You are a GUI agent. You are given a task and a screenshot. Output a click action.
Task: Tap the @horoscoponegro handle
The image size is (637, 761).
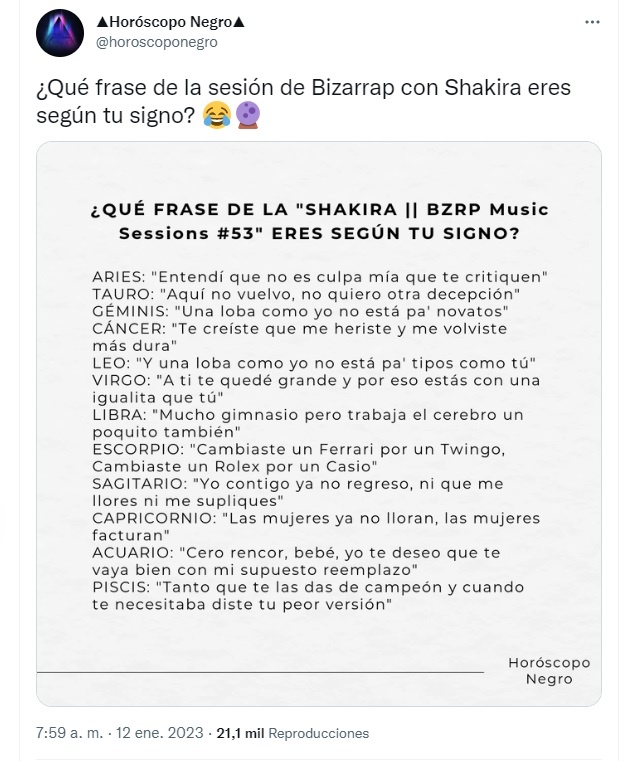tap(156, 42)
